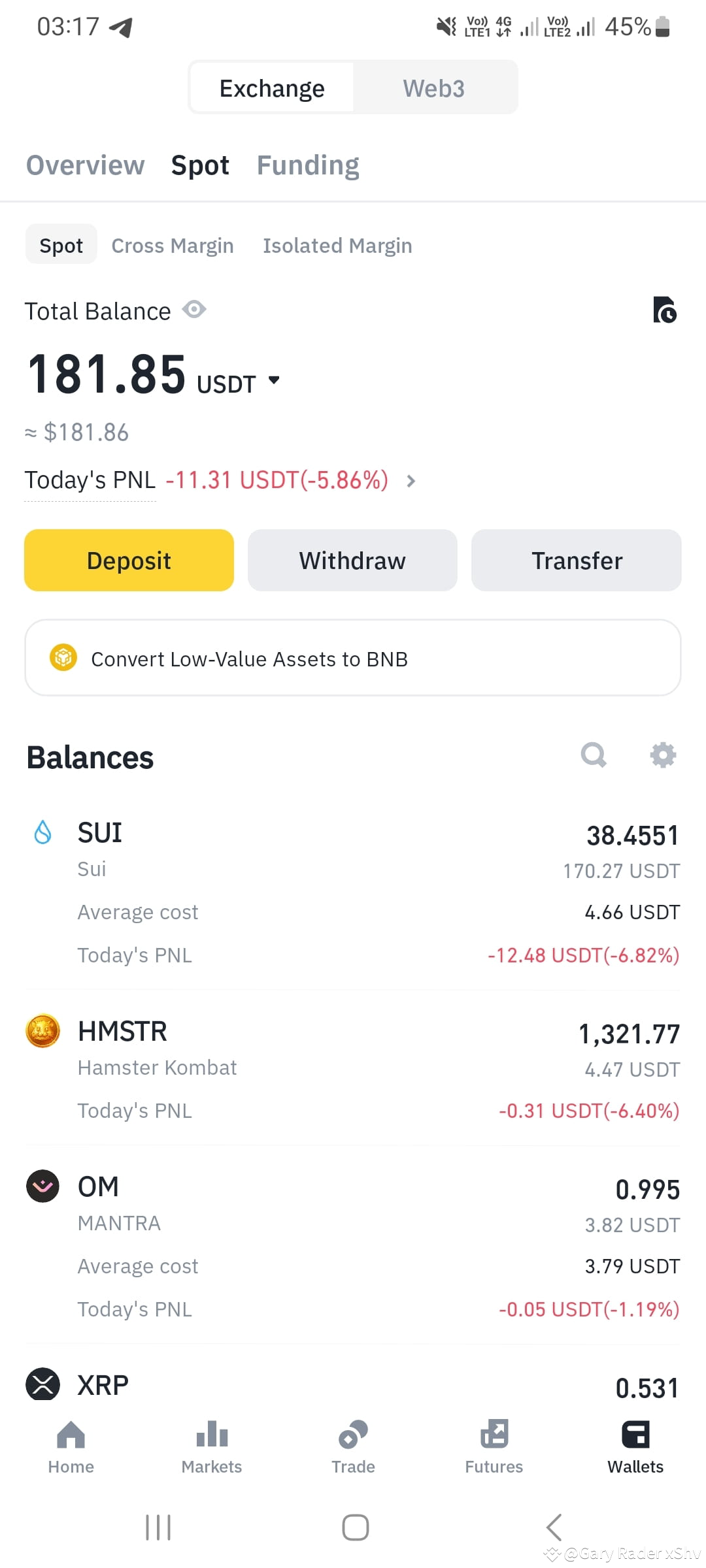Switch to the Funding tab
Viewport: 706px width, 1568px height.
coord(307,165)
